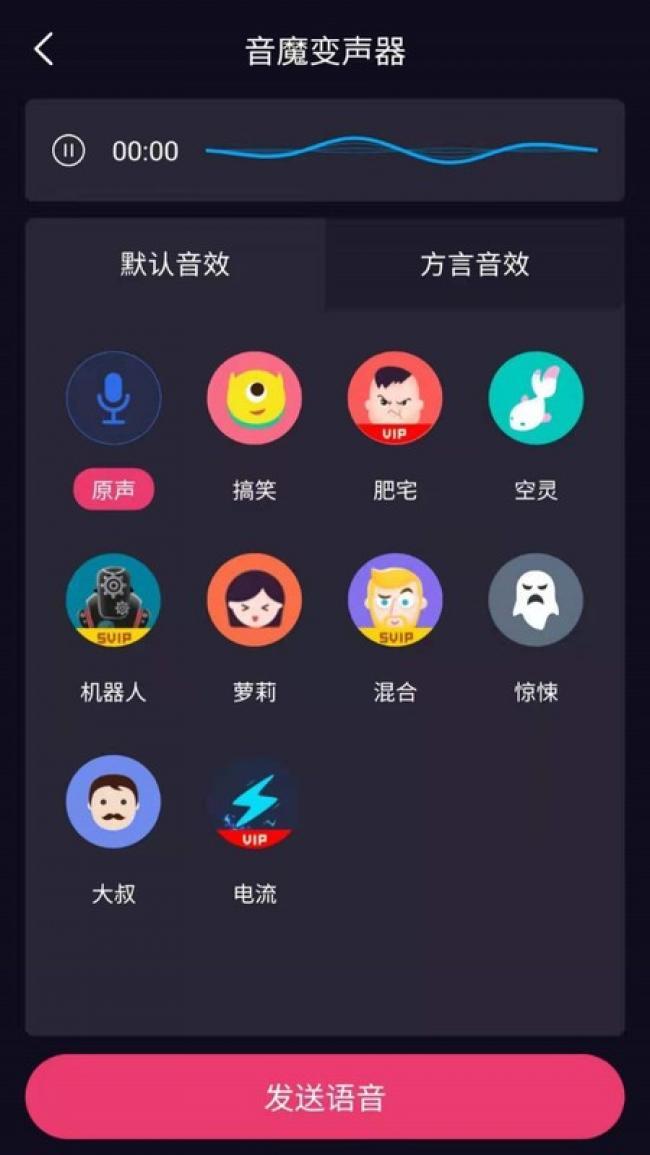This screenshot has width=650, height=1155.
Task: Switch to the 方言音效 tab
Action: (x=474, y=264)
